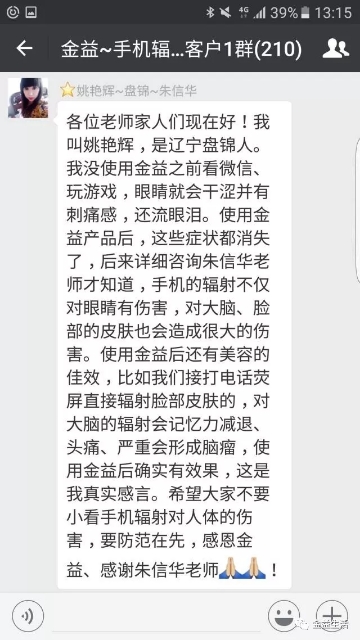Go back from the group chat
The height and width of the screenshot is (640, 360).
click(x=24, y=49)
